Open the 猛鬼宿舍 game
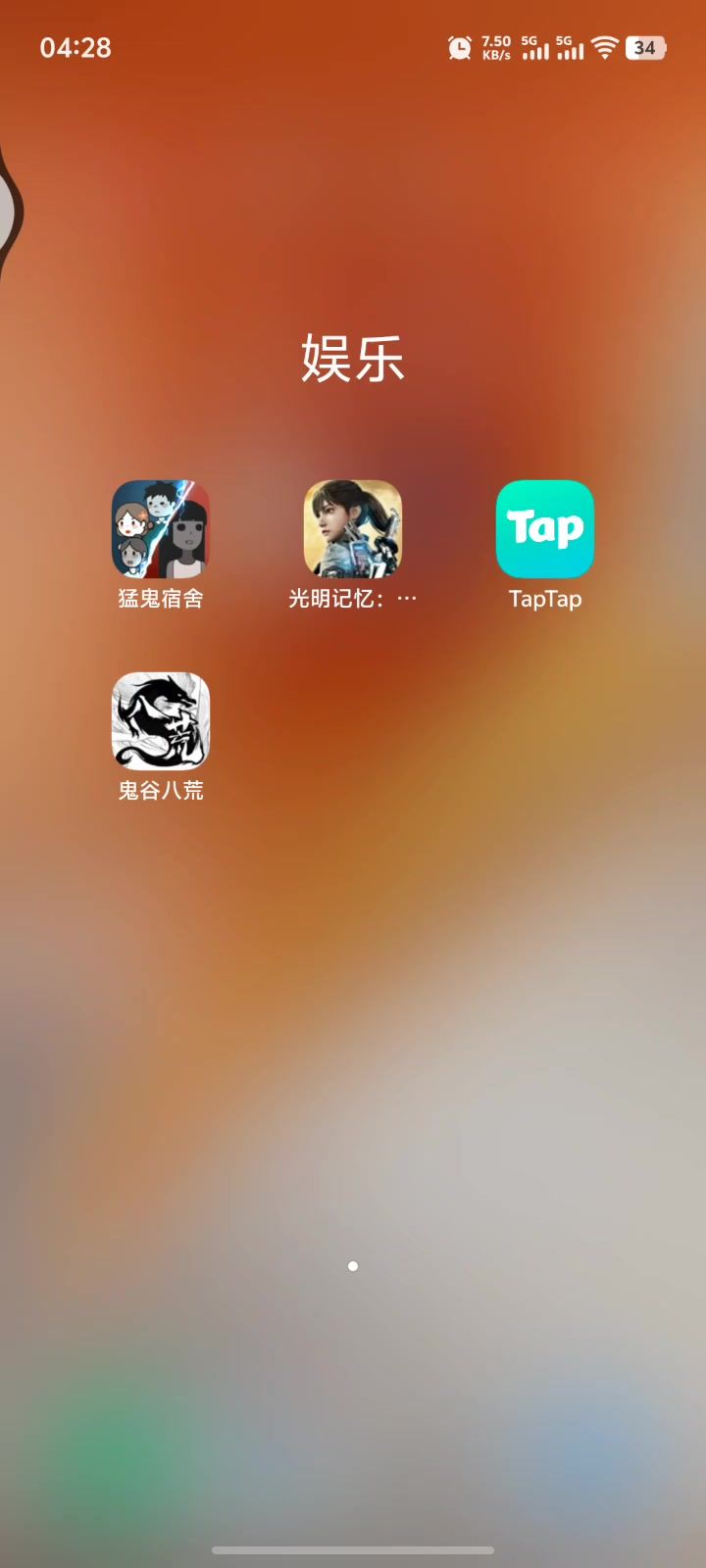 (161, 529)
